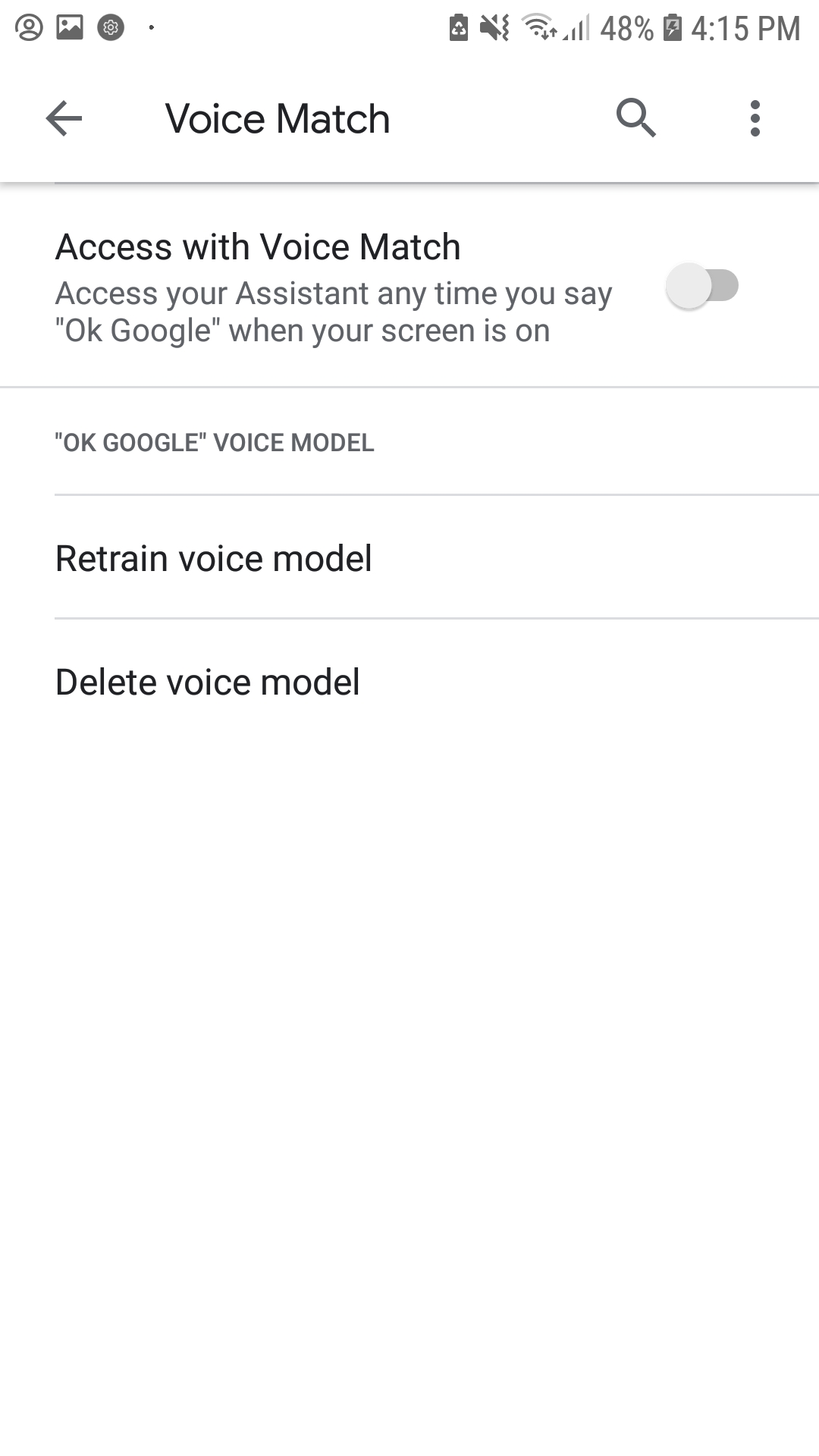The width and height of the screenshot is (819, 1456).
Task: Select Retrain voice model
Action: click(x=213, y=557)
